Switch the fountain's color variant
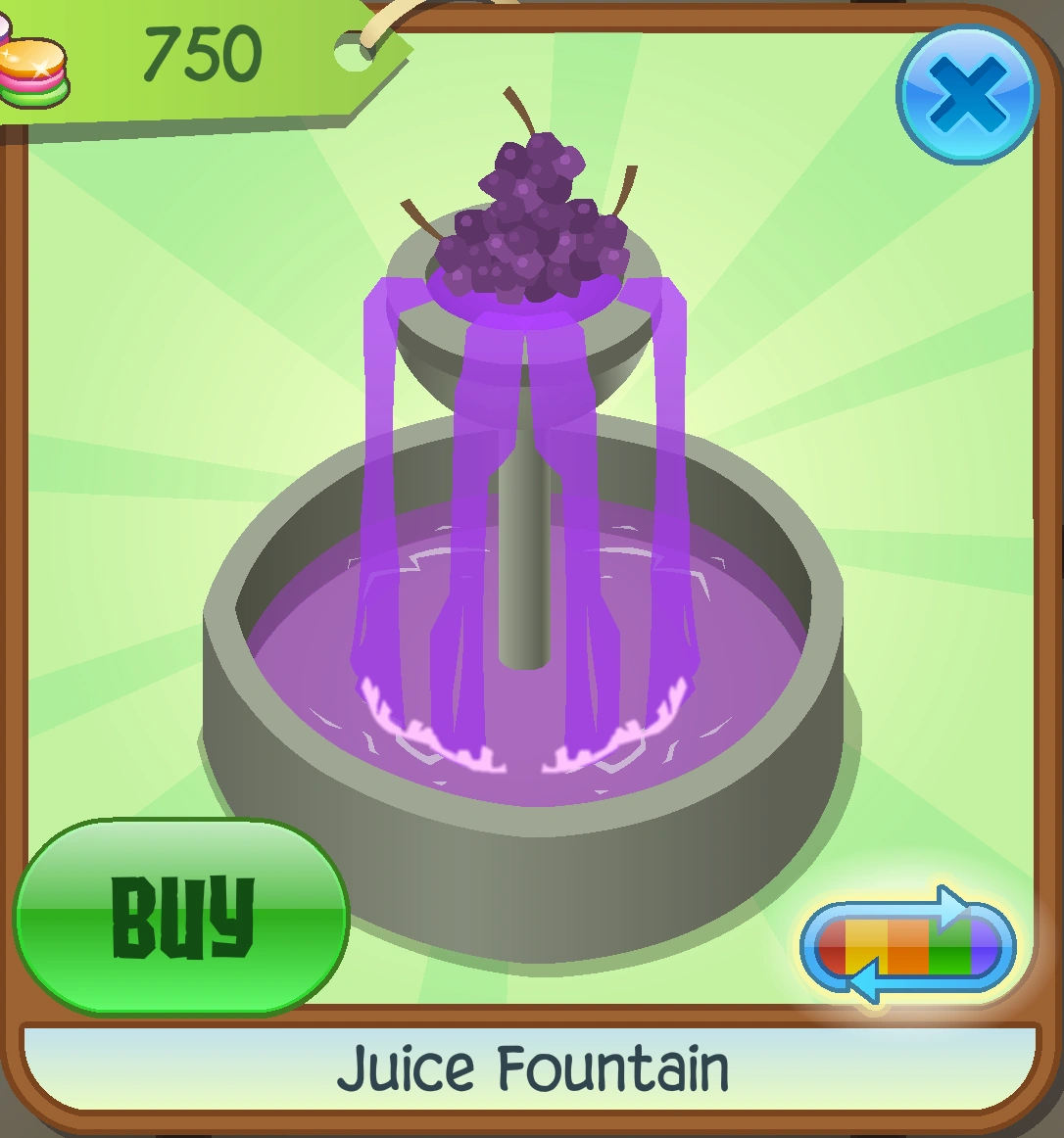Viewport: 1064px width, 1138px height. point(908,945)
